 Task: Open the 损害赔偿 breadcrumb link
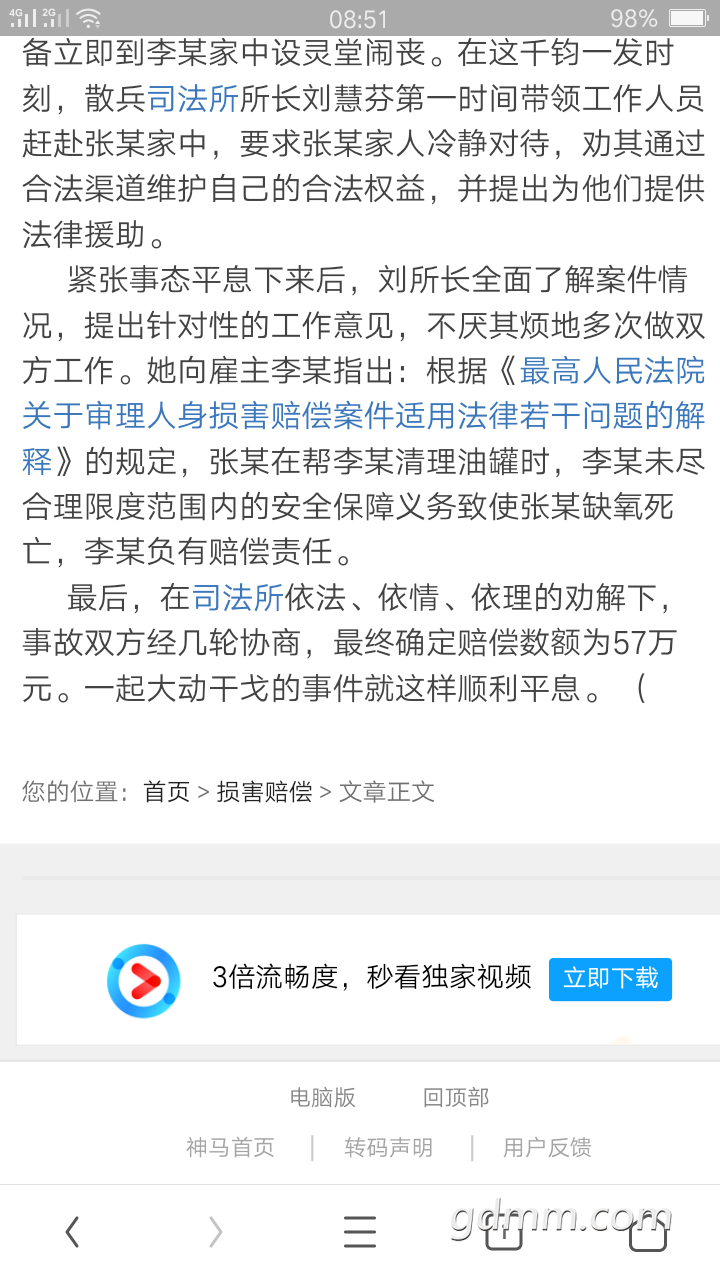(264, 792)
